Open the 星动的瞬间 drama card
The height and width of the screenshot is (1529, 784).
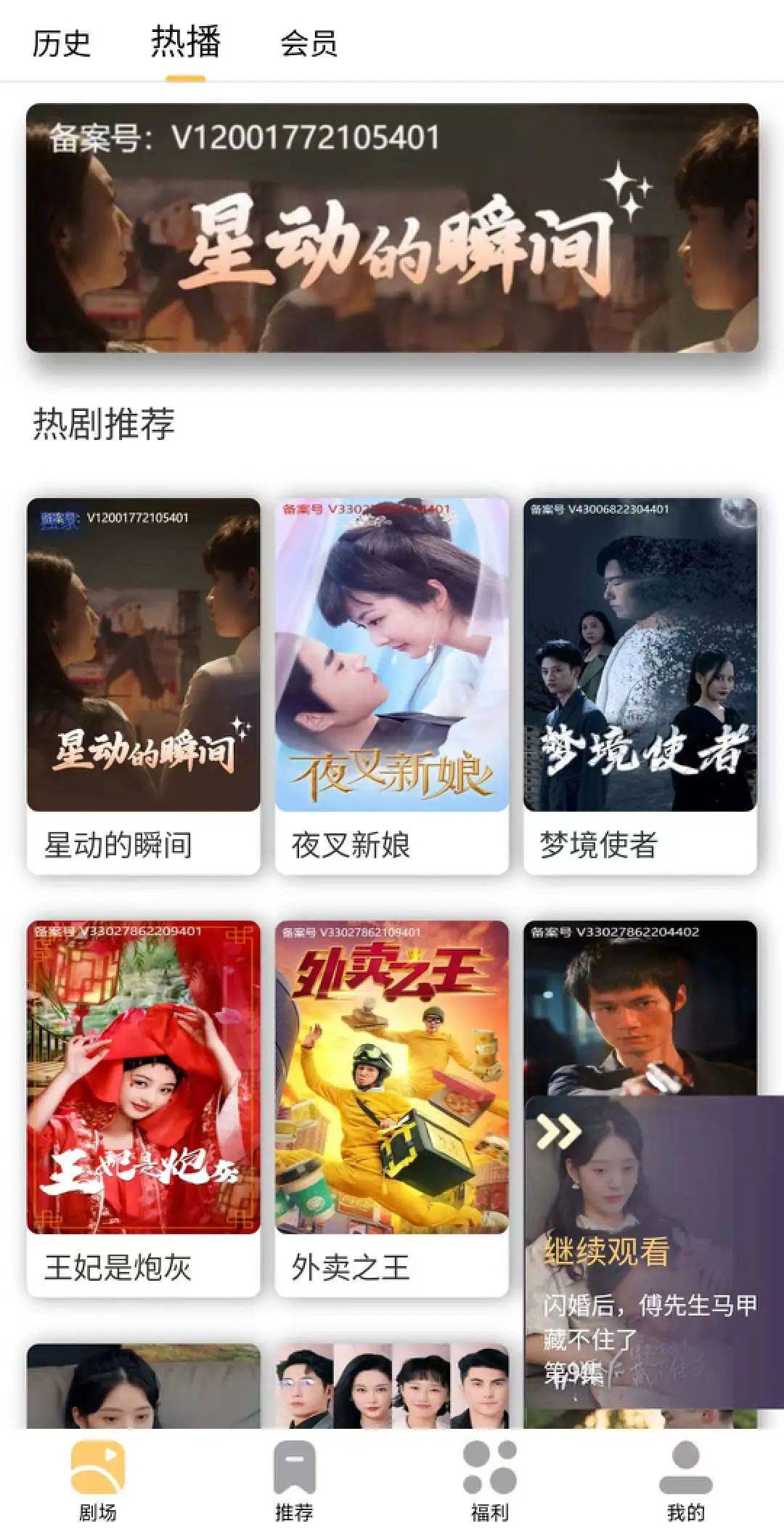tap(143, 685)
